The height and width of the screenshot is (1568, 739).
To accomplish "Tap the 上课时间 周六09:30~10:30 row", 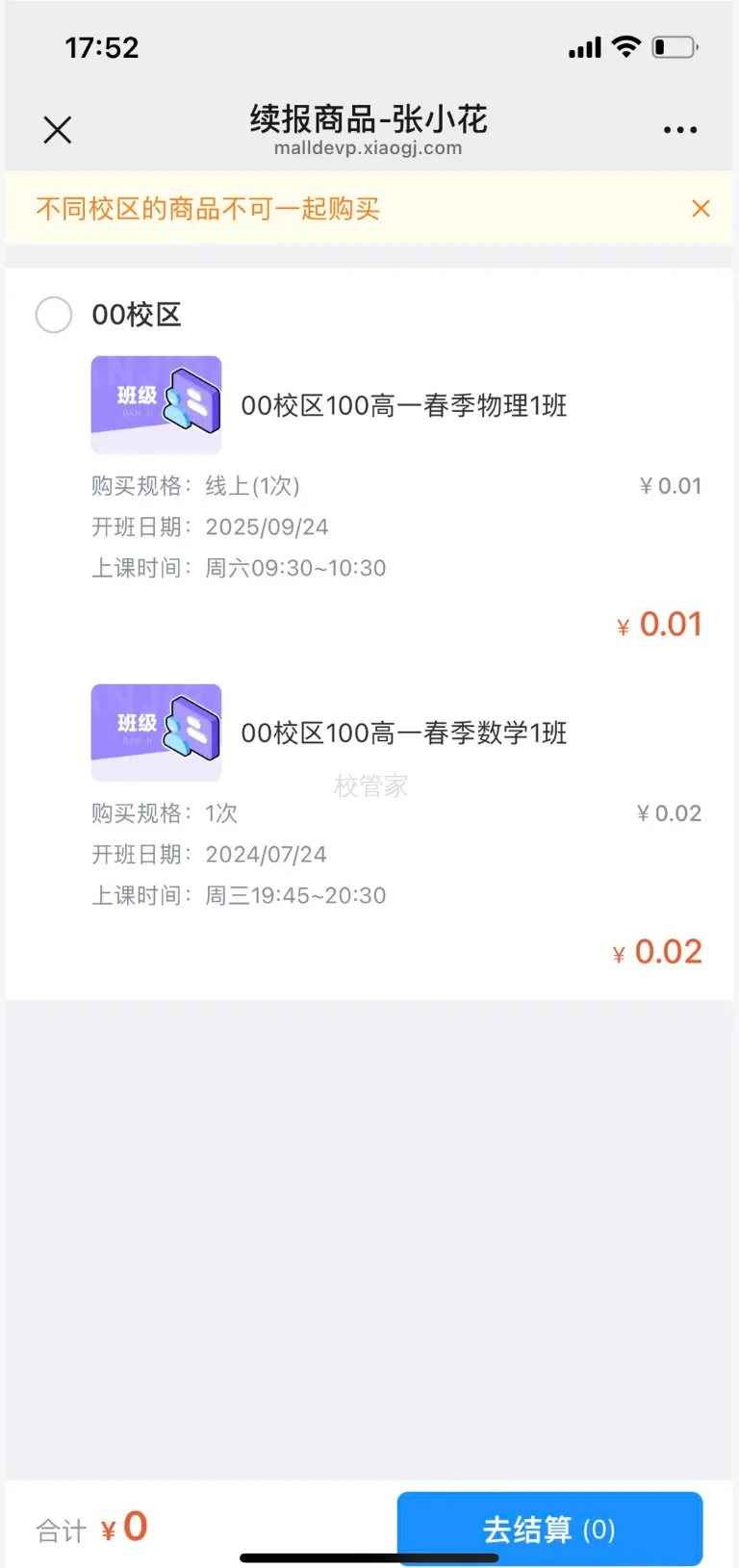I will click(237, 567).
